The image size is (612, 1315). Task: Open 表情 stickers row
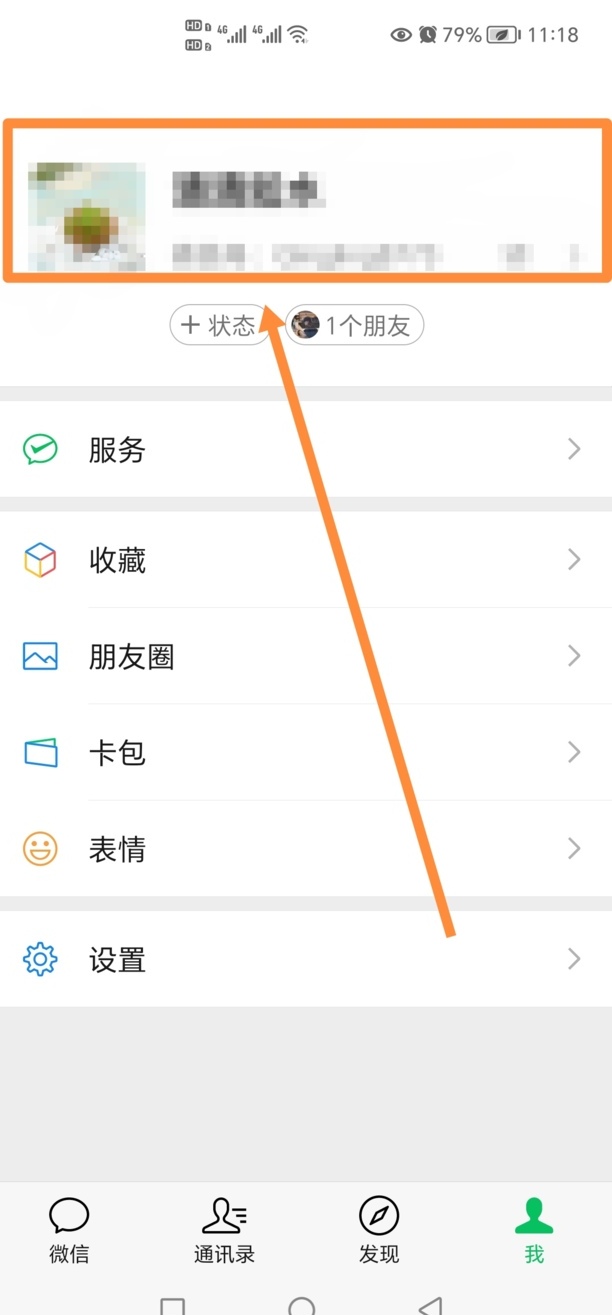click(305, 849)
